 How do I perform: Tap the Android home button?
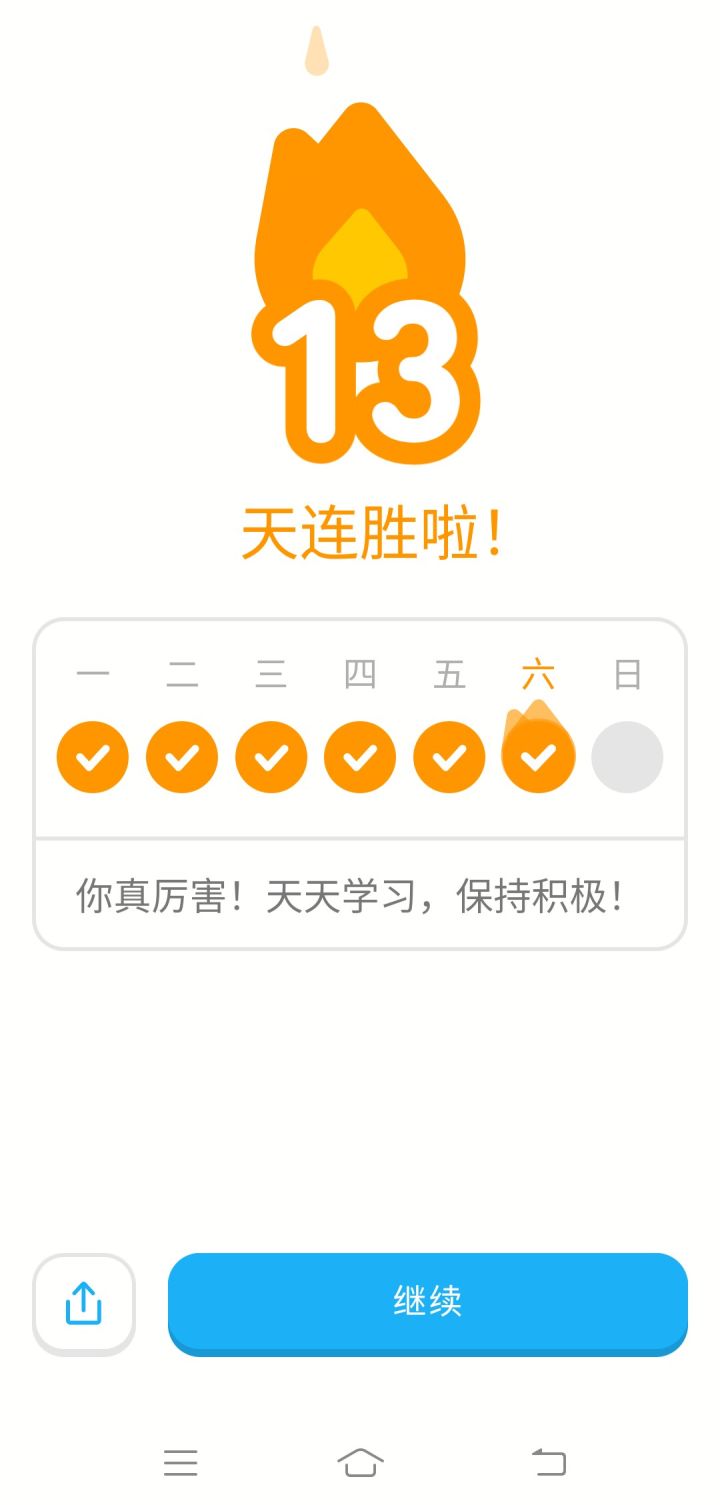point(360,1462)
